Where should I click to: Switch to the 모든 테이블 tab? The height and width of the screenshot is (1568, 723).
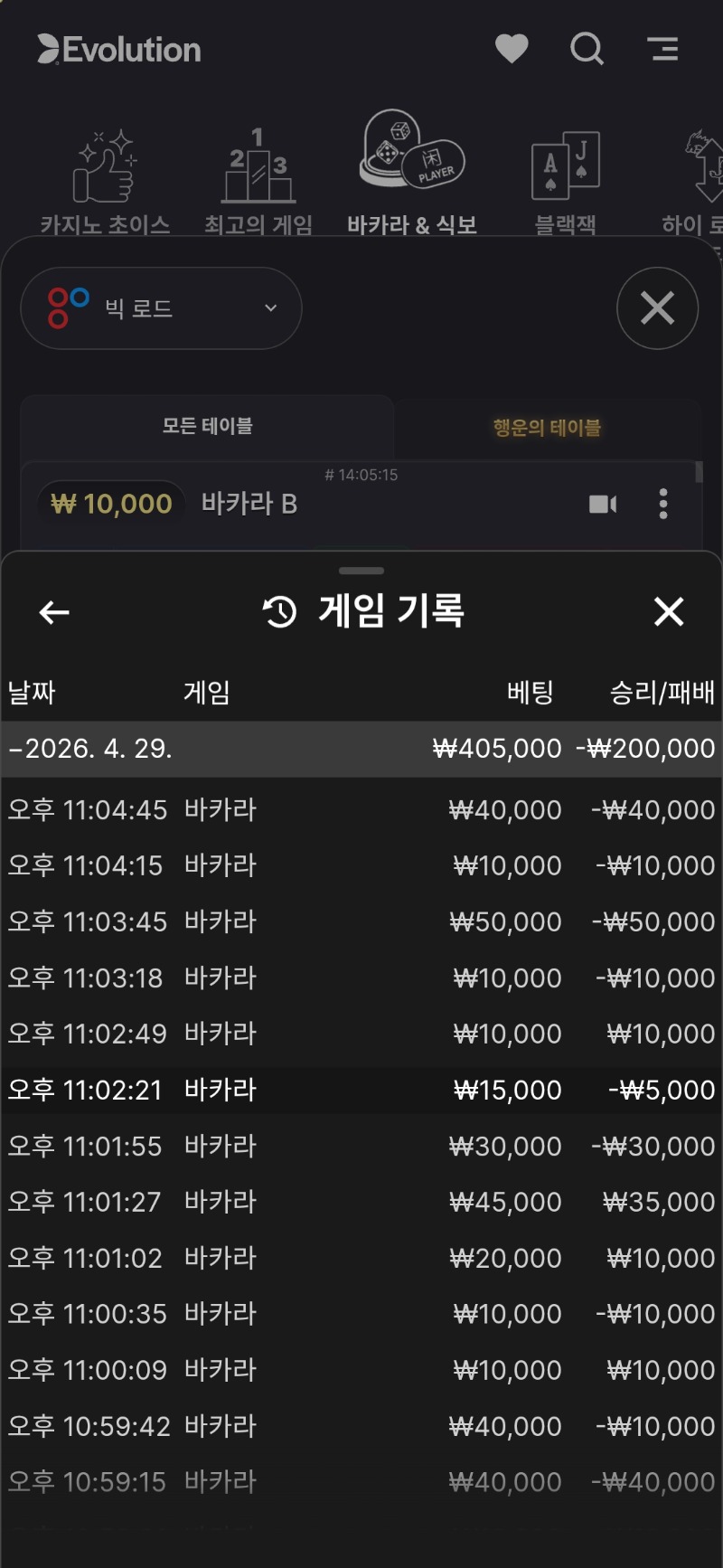(x=207, y=426)
